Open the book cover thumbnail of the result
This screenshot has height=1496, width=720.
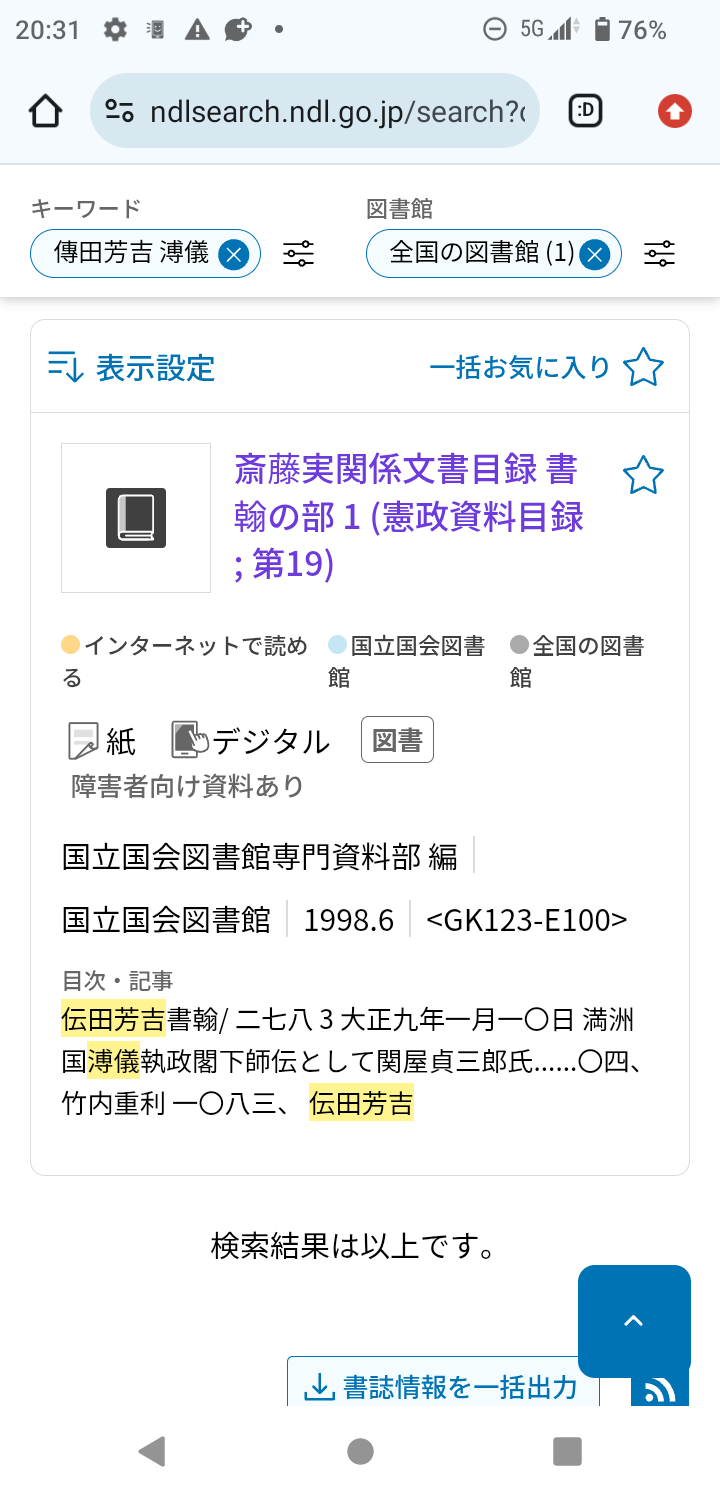pos(136,518)
